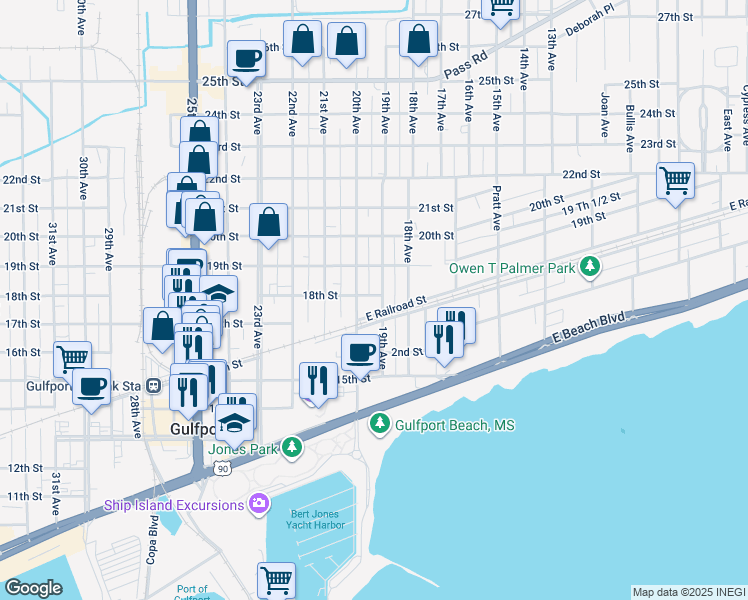748x600 pixels.
Task: Open the grocery cart marker near Port of Gulfport
Action: (x=276, y=579)
